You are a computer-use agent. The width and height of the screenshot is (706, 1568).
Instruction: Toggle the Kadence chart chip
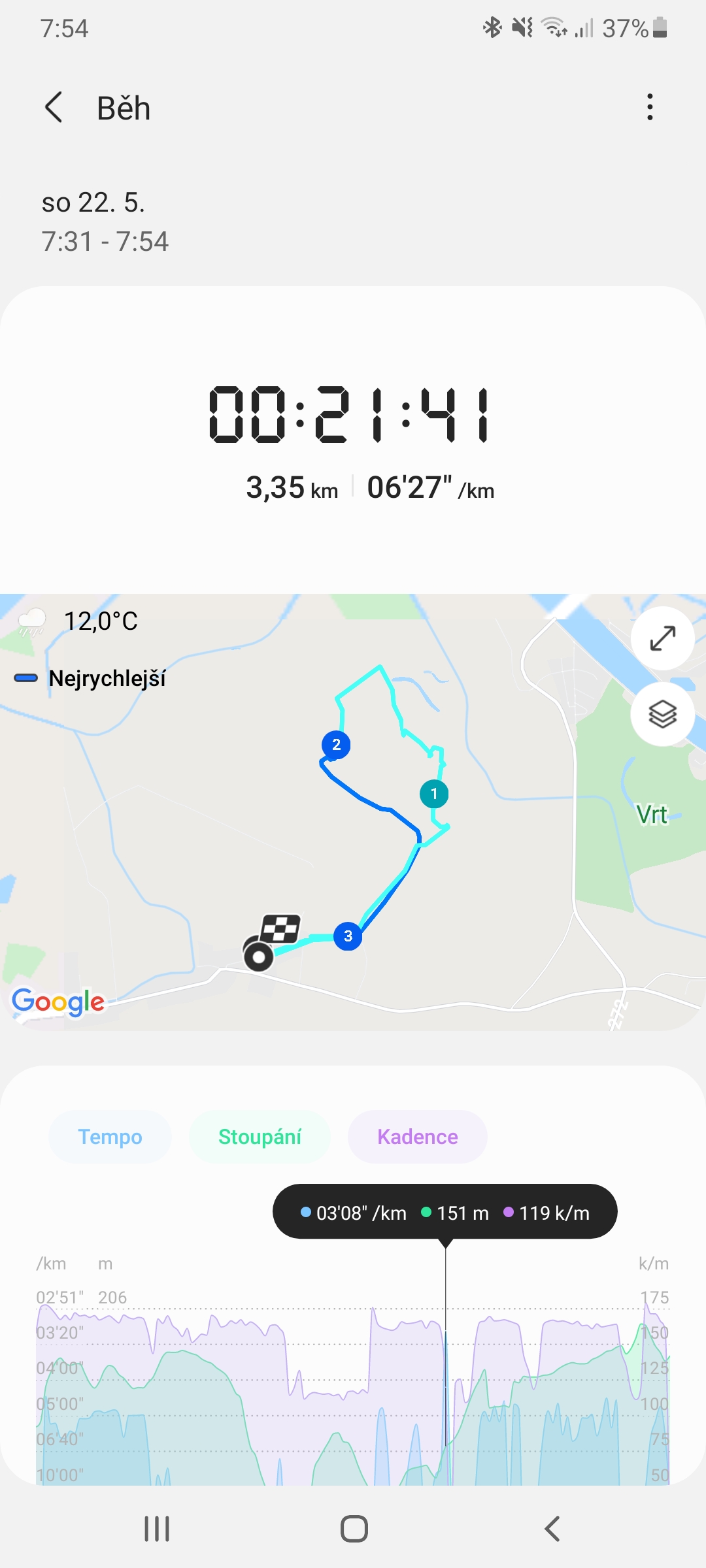coord(417,1137)
